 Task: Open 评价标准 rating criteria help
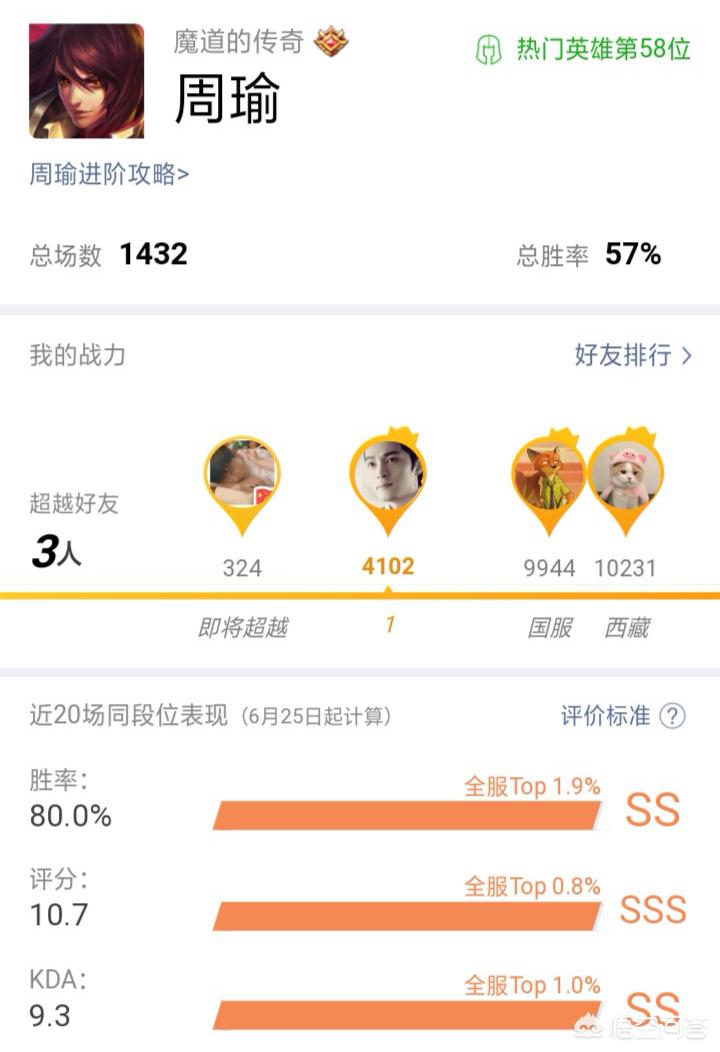click(x=622, y=716)
